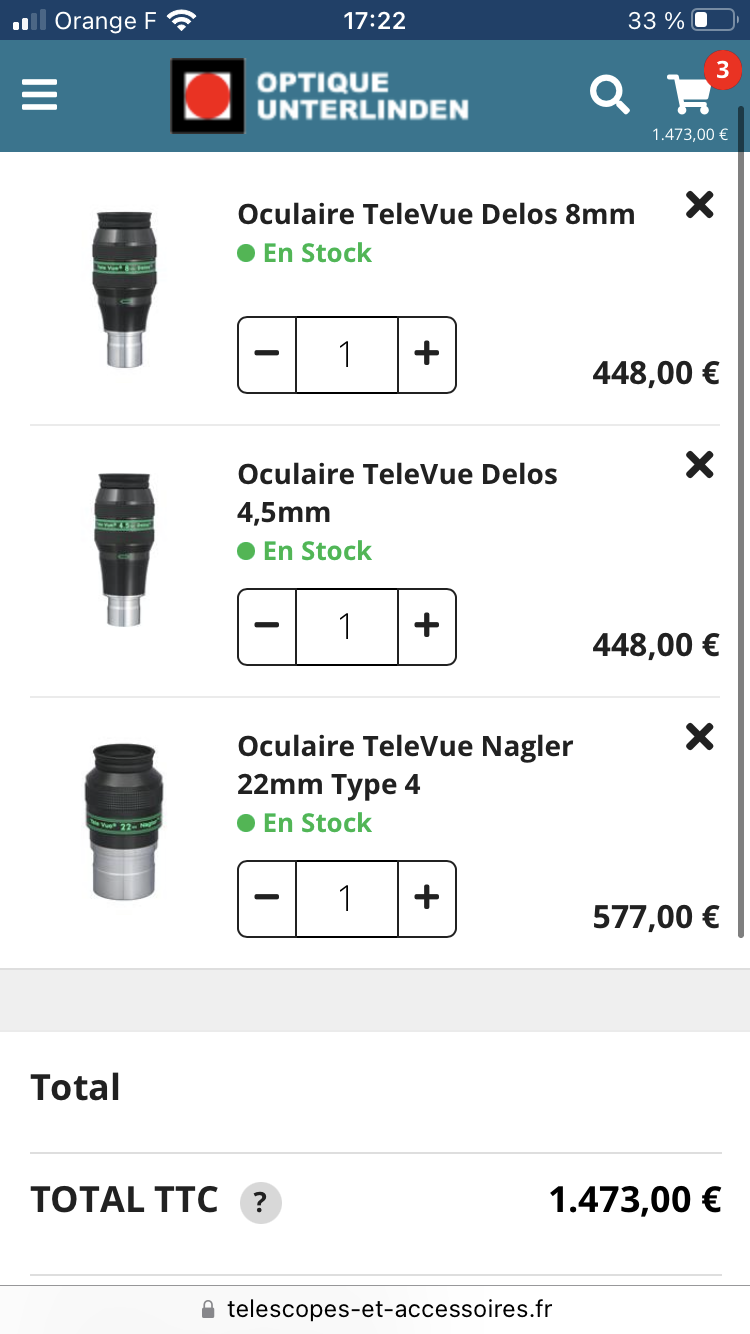Increase quantity of Delos 8mm
This screenshot has width=750, height=1334.
(x=427, y=355)
